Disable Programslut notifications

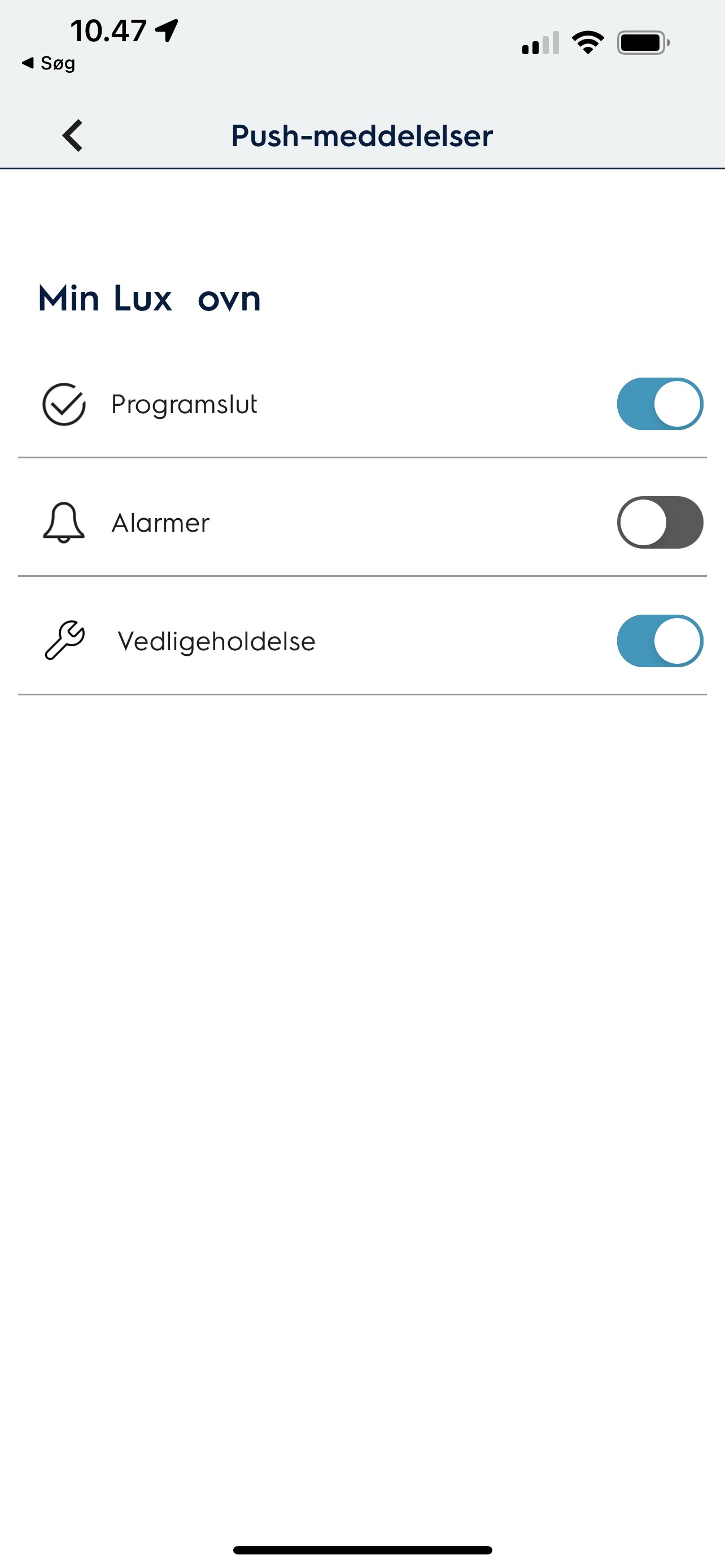click(x=660, y=404)
